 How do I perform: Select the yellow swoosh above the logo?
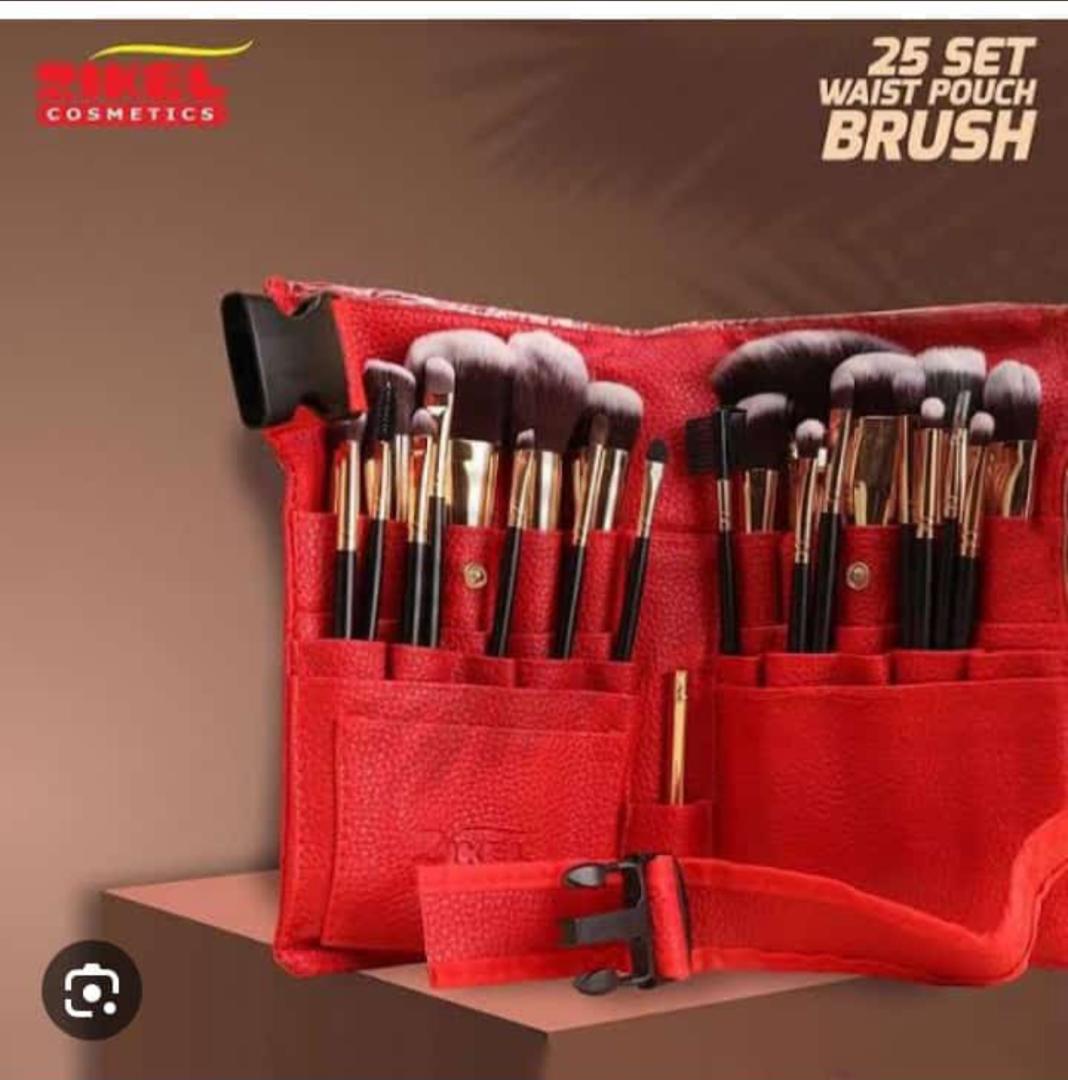pos(160,48)
